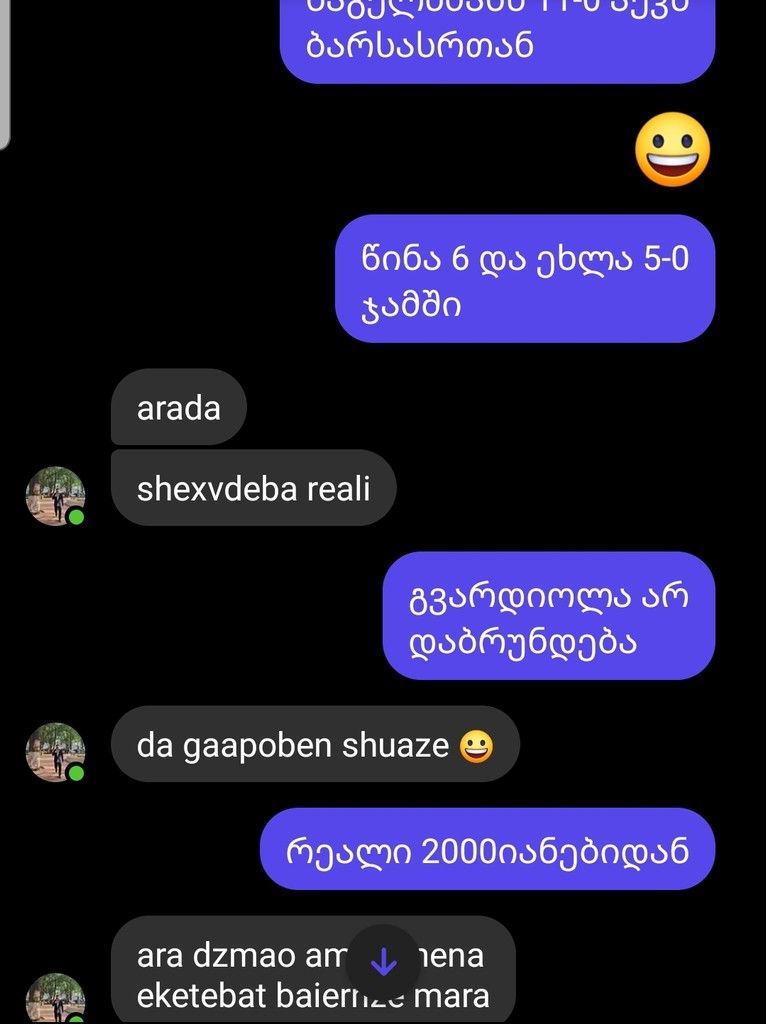Screen dimensions: 766x1024
Task: Tap the avatar next to 'da gaapoben shuaze'
Action: 55,752
